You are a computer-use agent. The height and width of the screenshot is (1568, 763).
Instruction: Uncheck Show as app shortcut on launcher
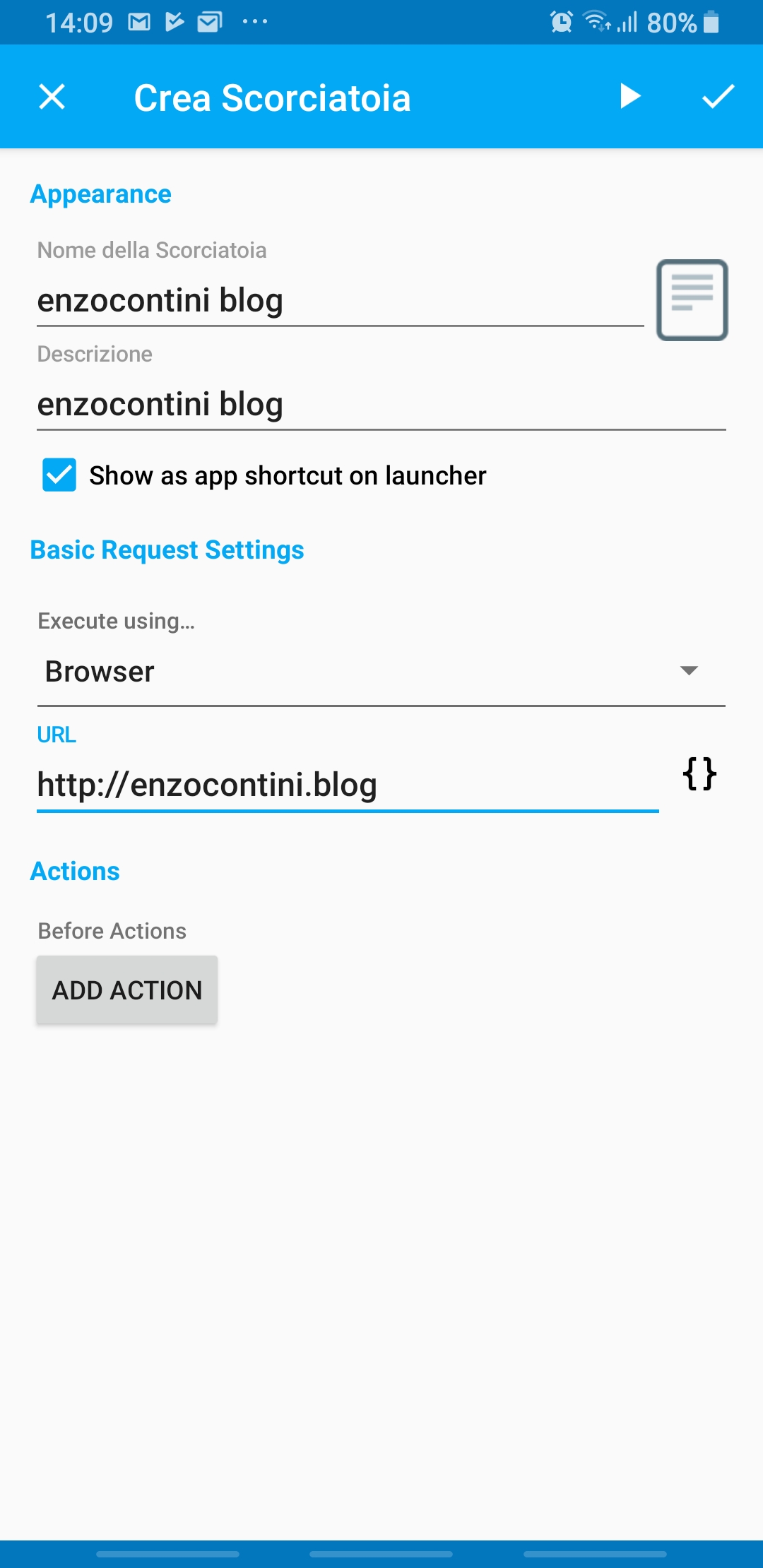[59, 475]
